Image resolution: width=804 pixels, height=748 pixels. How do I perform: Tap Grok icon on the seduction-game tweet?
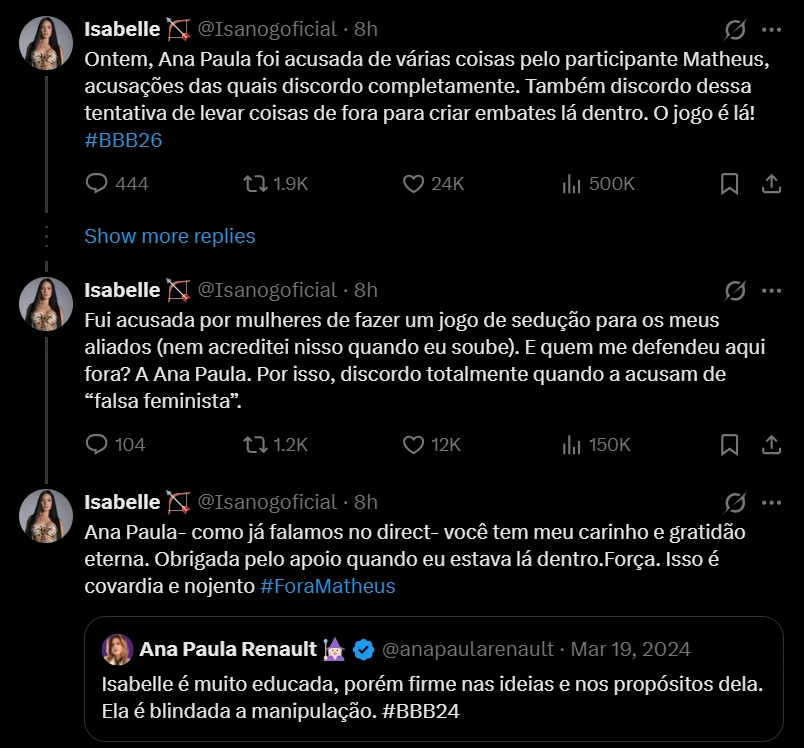[x=734, y=291]
